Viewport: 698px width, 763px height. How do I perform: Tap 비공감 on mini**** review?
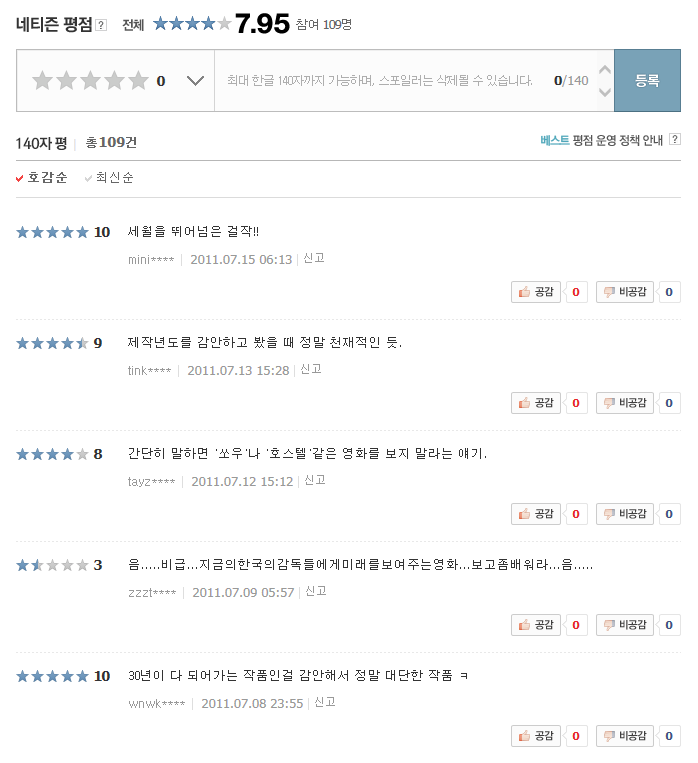click(x=625, y=292)
